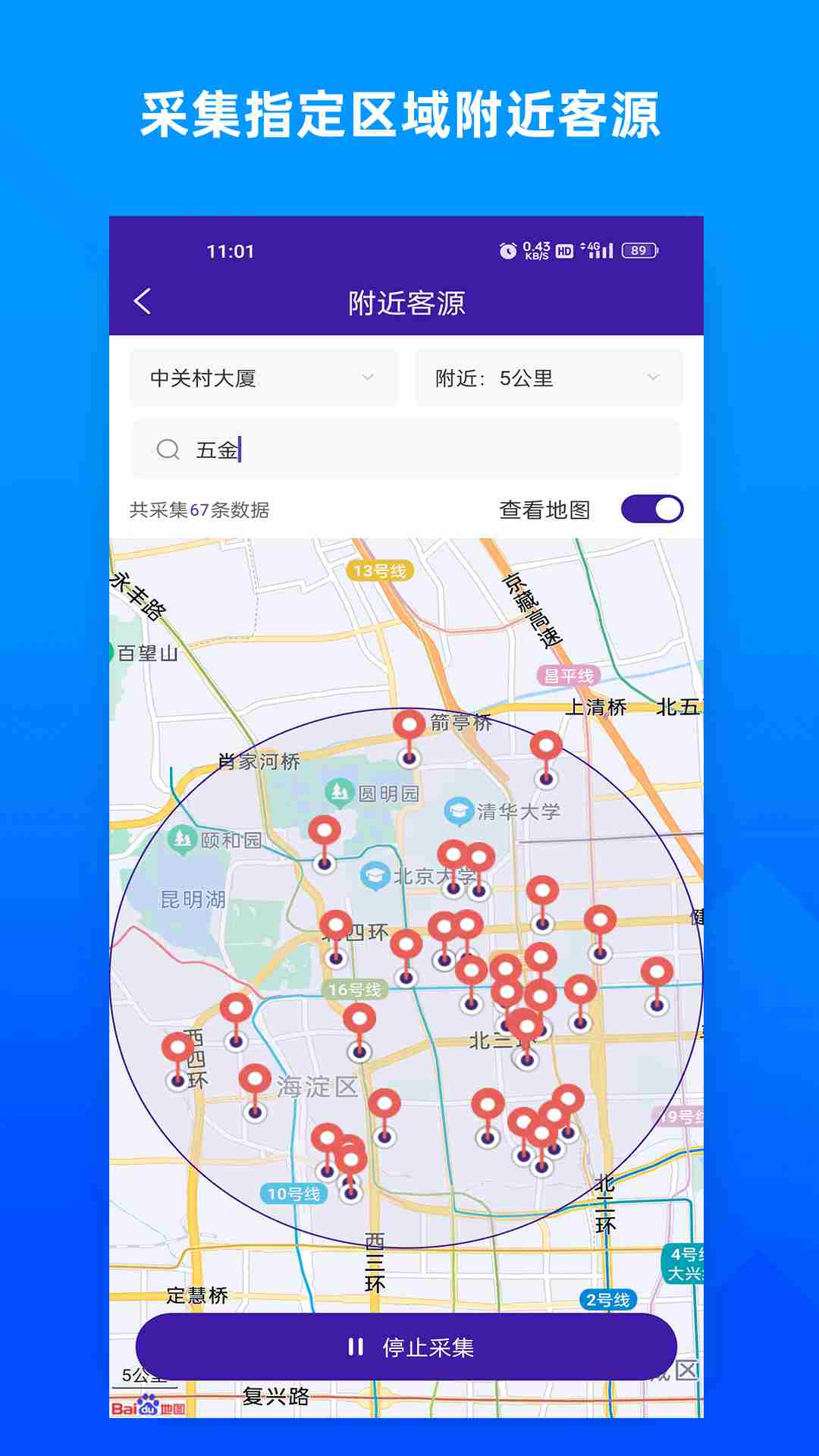Click the magnifier search icon
Viewport: 819px width, 1456px height.
click(x=168, y=450)
